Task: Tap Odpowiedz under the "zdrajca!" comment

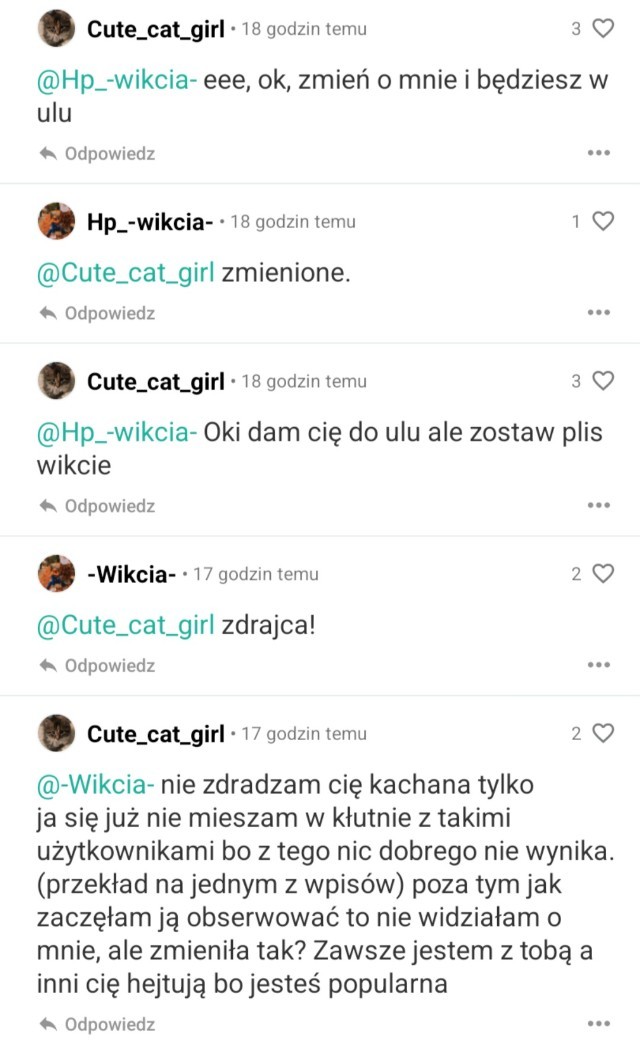Action: coord(98,665)
